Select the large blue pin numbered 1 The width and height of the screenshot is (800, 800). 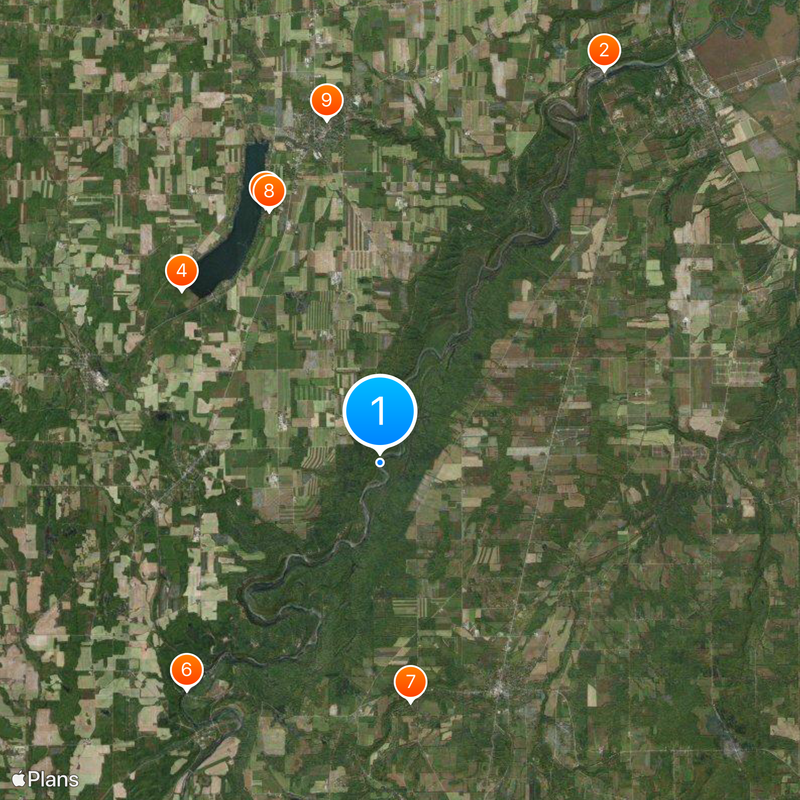click(380, 410)
